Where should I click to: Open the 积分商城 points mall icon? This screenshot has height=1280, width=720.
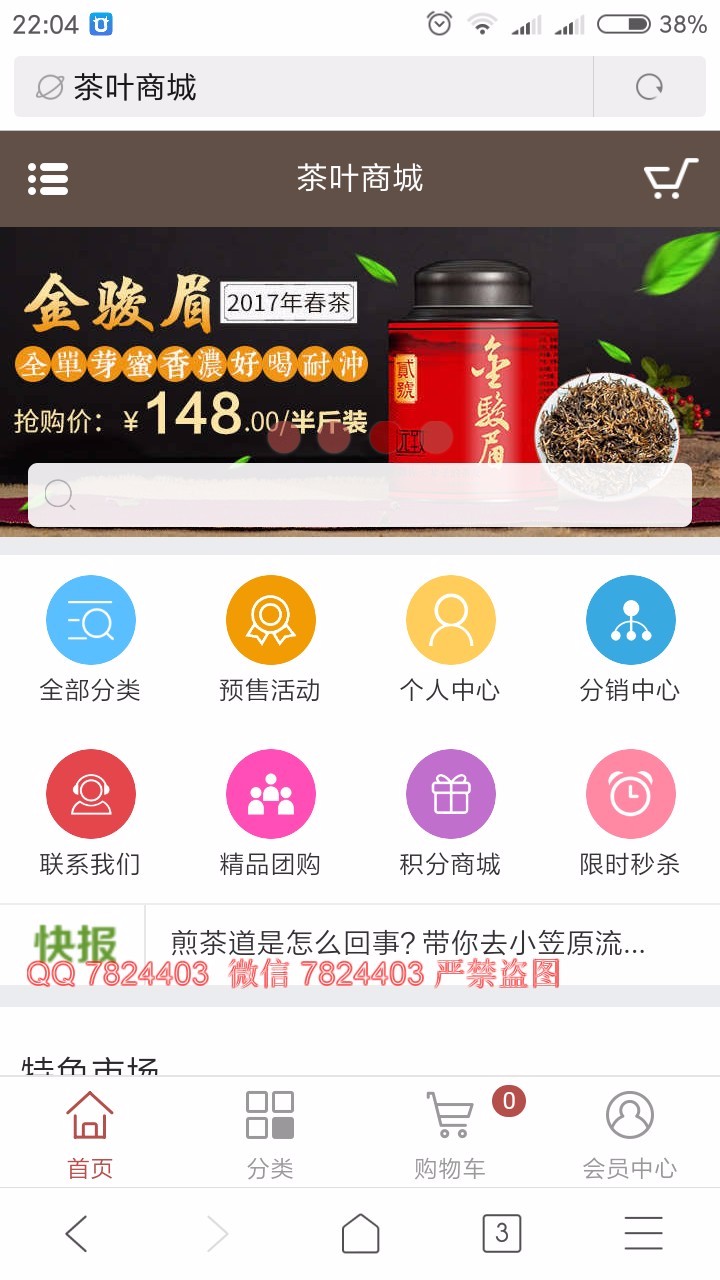450,792
